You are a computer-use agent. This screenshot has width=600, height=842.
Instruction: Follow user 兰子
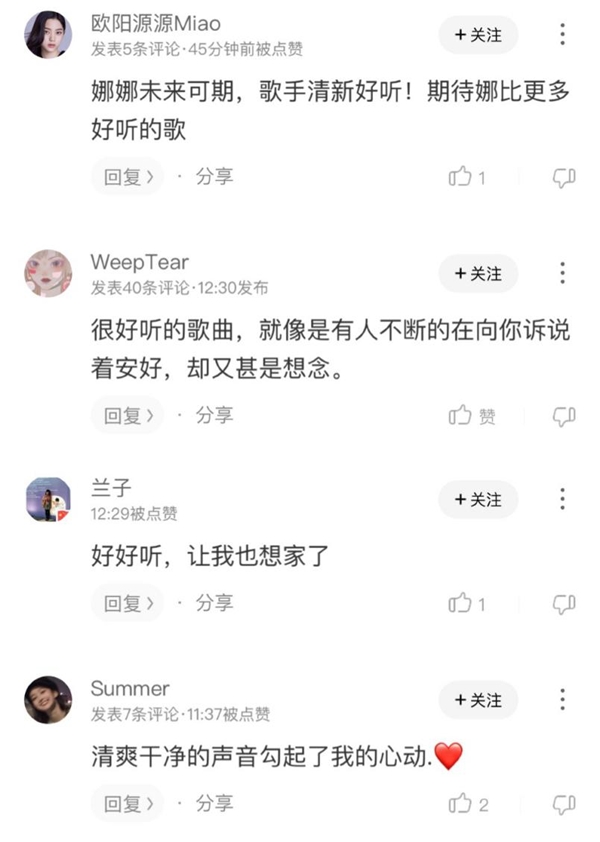click(x=478, y=499)
